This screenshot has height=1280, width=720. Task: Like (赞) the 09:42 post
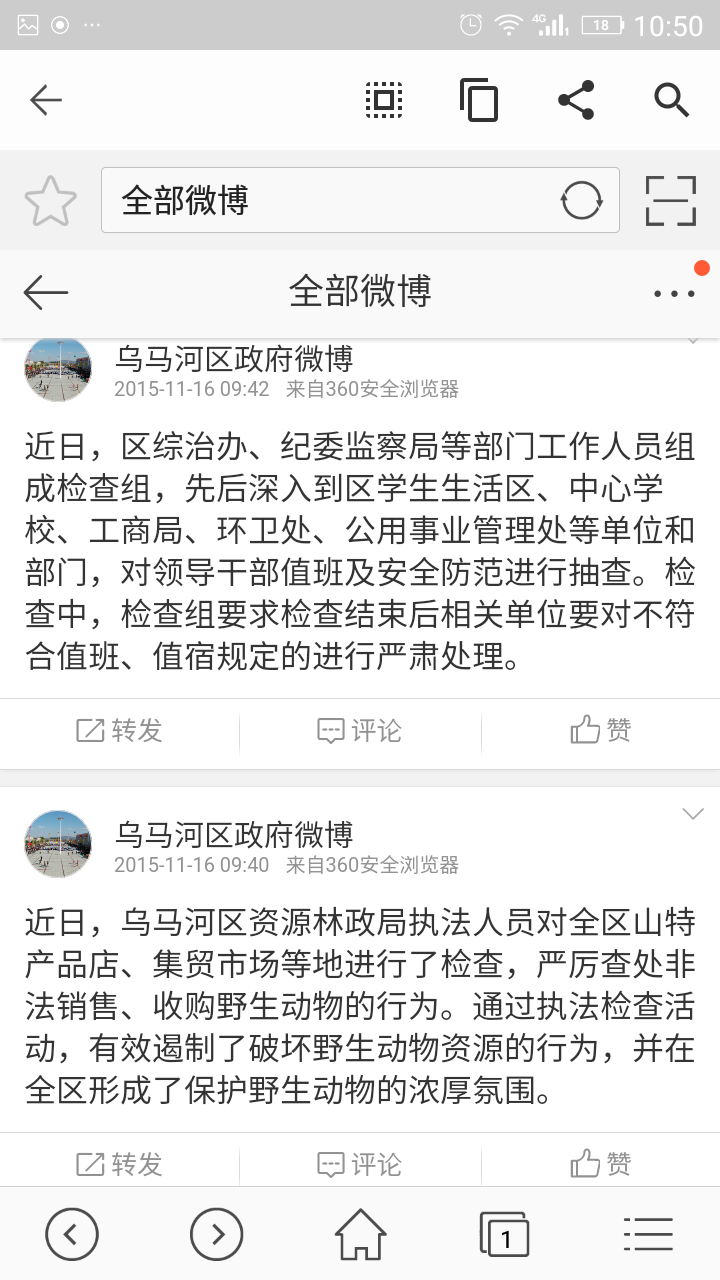[x=601, y=731]
